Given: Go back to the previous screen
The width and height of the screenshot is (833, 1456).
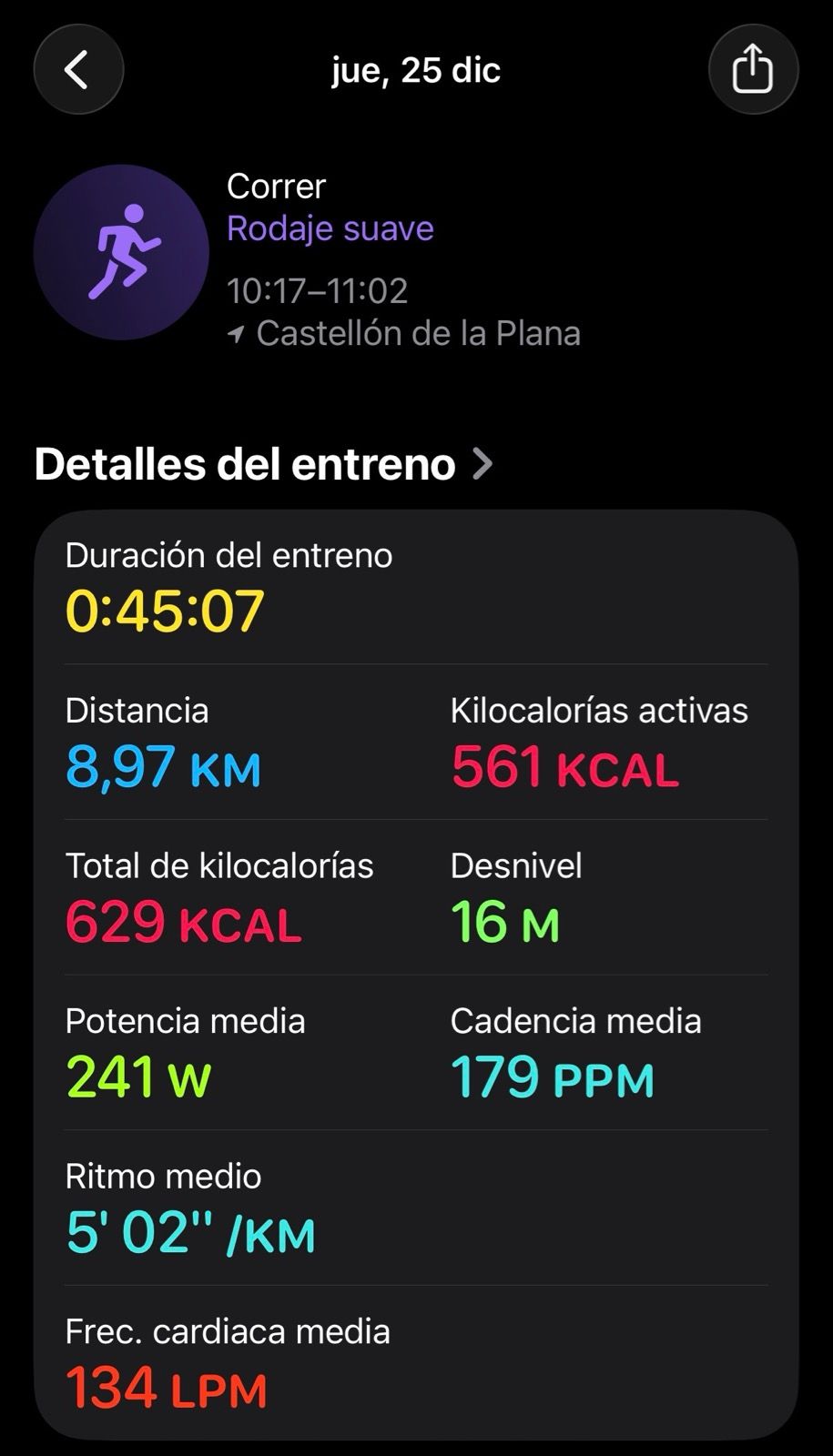Looking at the screenshot, I should pyautogui.click(x=78, y=70).
